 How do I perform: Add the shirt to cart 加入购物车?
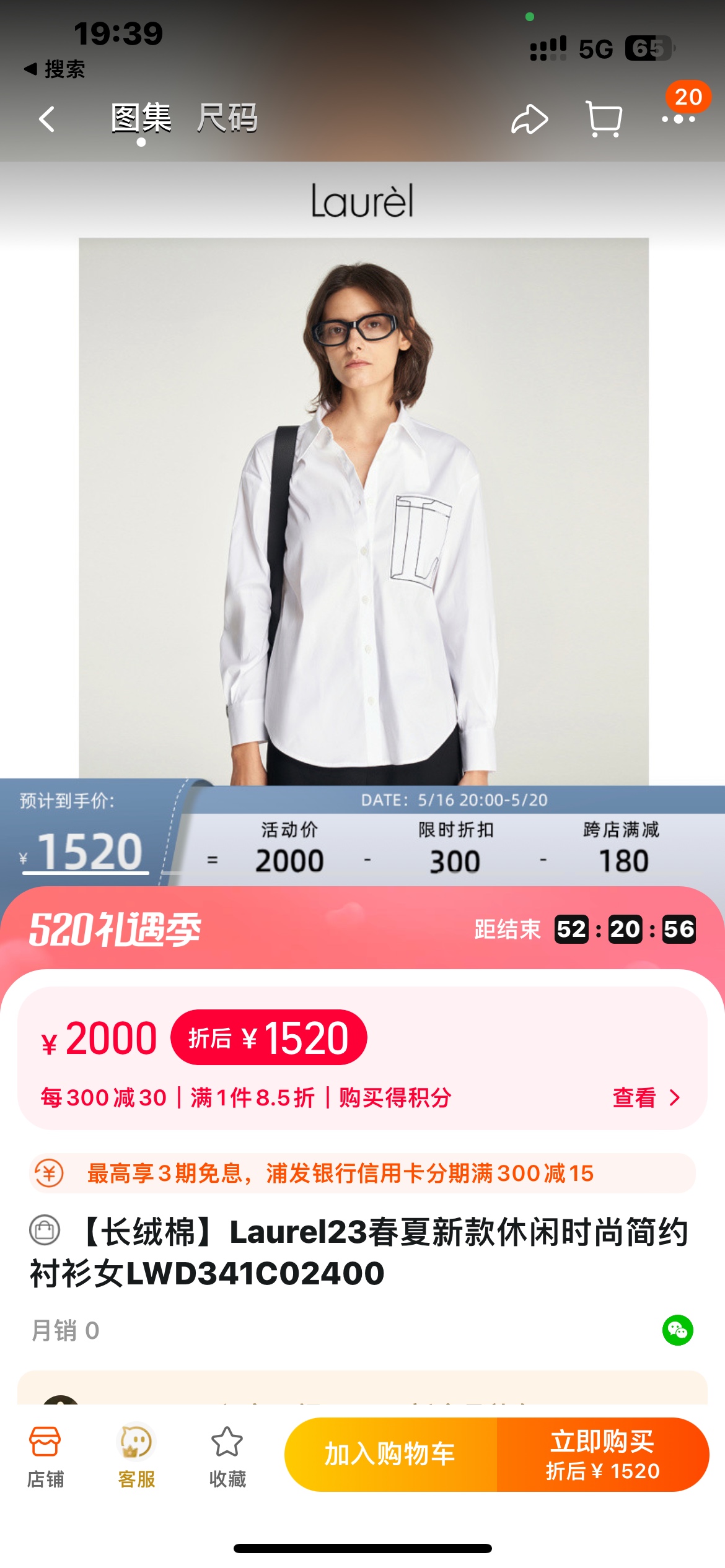pos(390,1454)
